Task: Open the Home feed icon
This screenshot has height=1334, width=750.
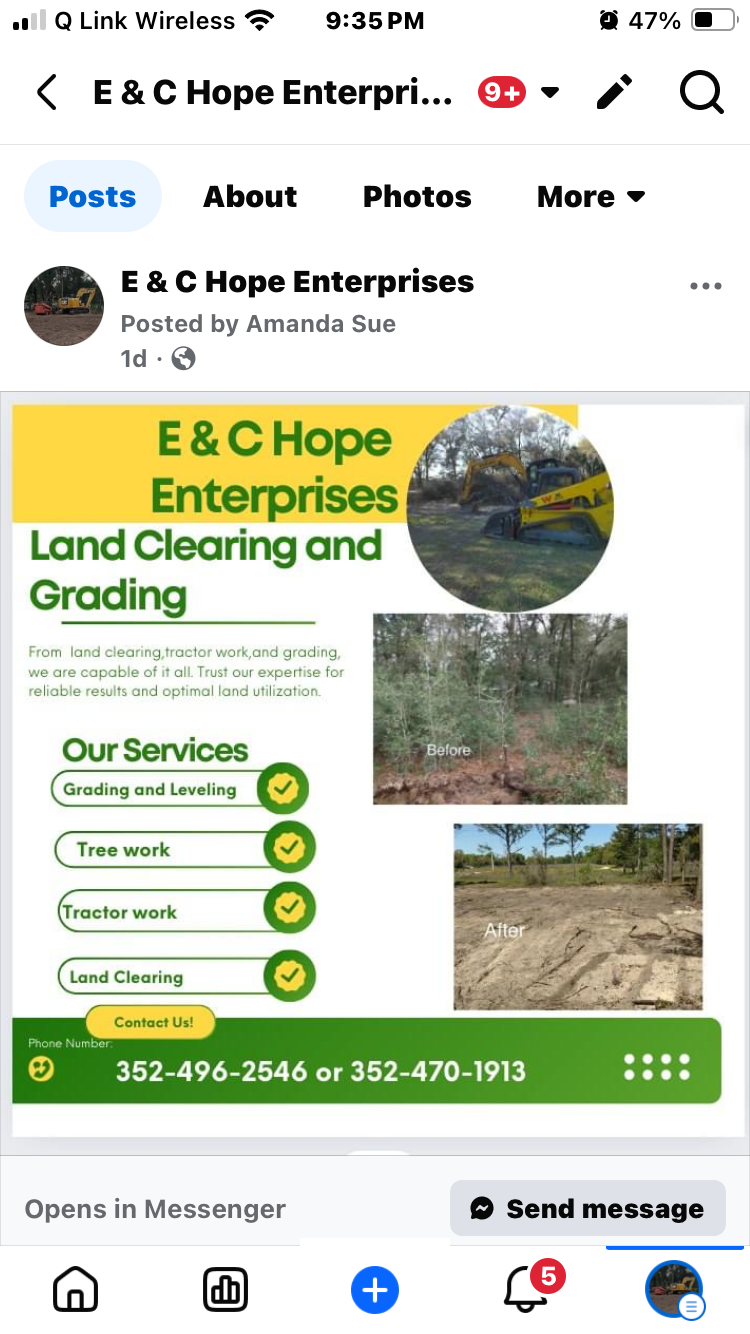Action: point(75,1289)
